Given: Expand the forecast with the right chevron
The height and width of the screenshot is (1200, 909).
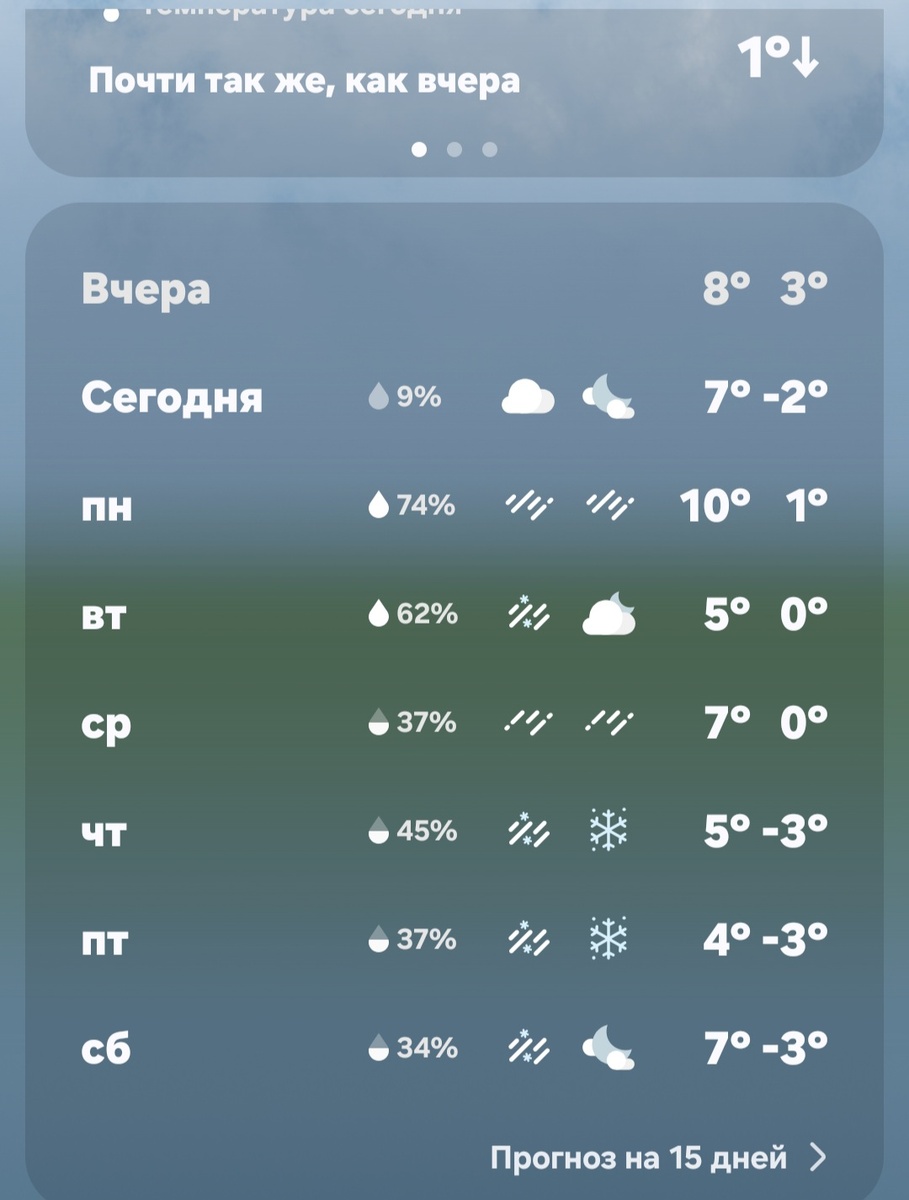Looking at the screenshot, I should pos(817,1159).
